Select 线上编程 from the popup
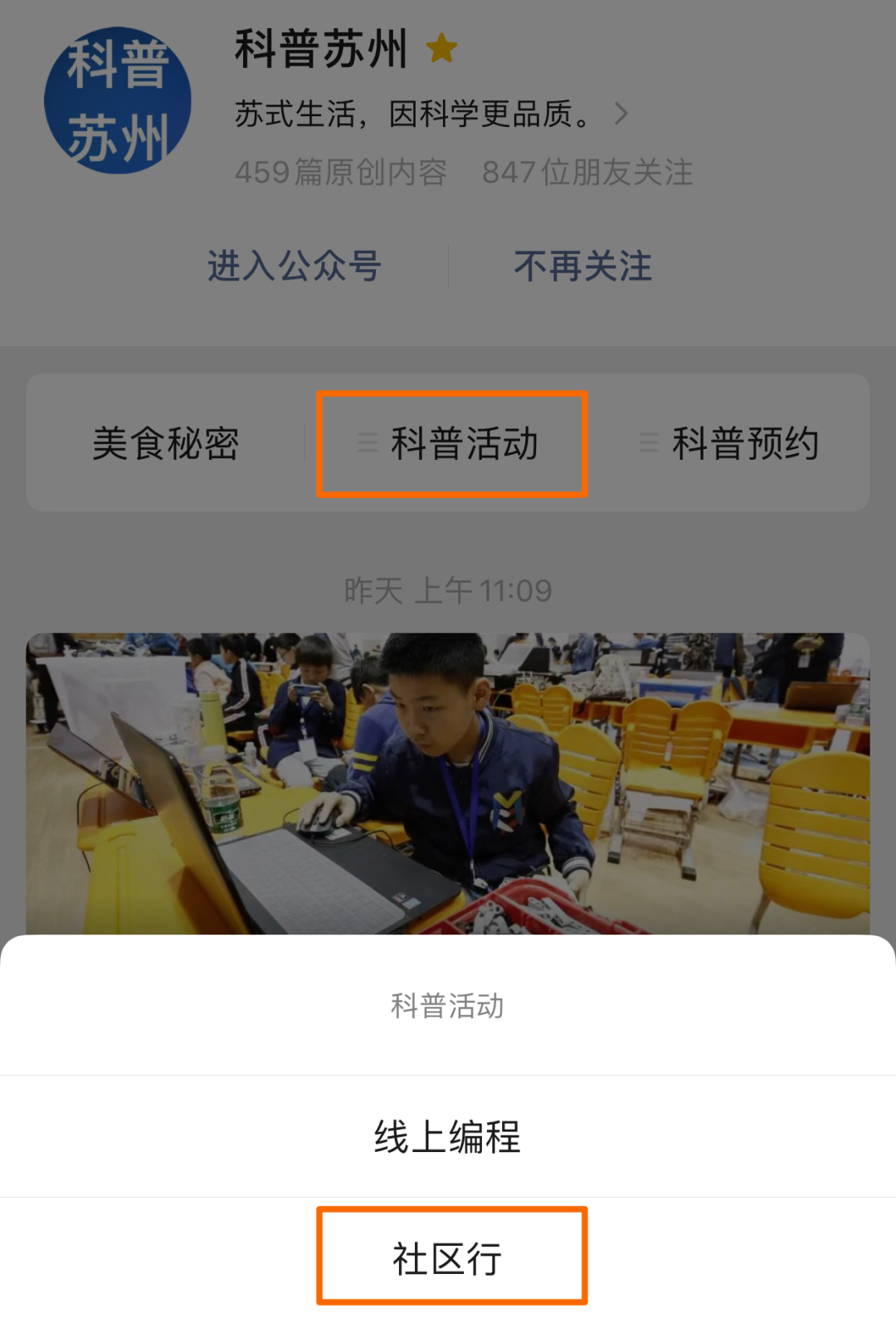This screenshot has width=896, height=1318. click(x=448, y=1136)
